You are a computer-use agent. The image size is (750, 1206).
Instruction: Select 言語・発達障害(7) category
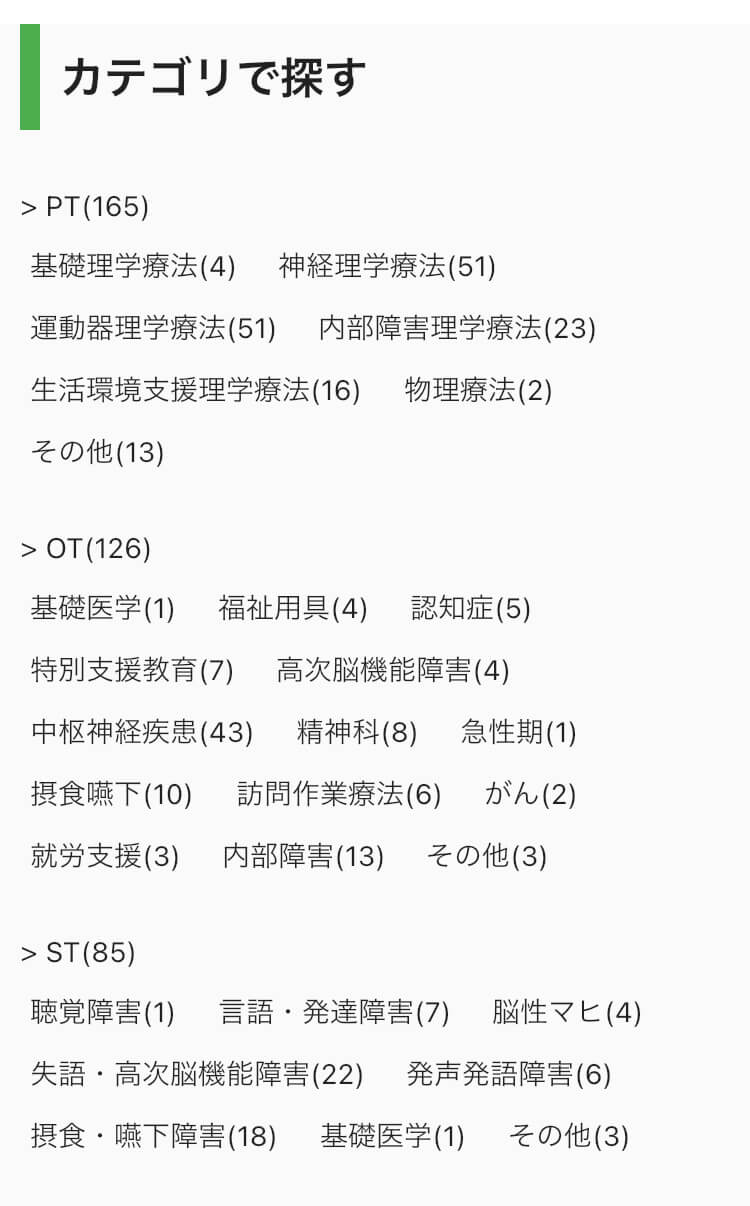334,1012
